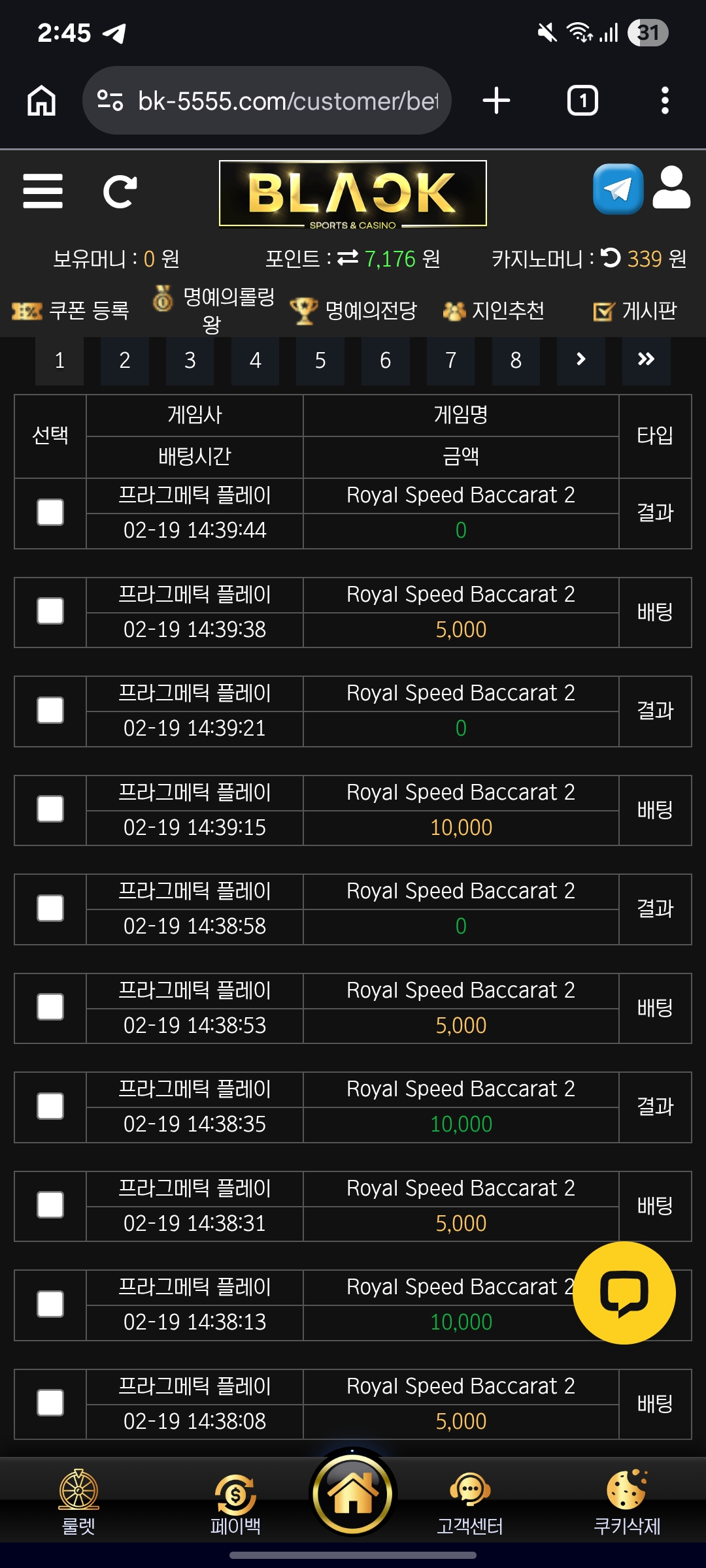
Task: Open the yellow live chat bubble
Action: tap(624, 1293)
